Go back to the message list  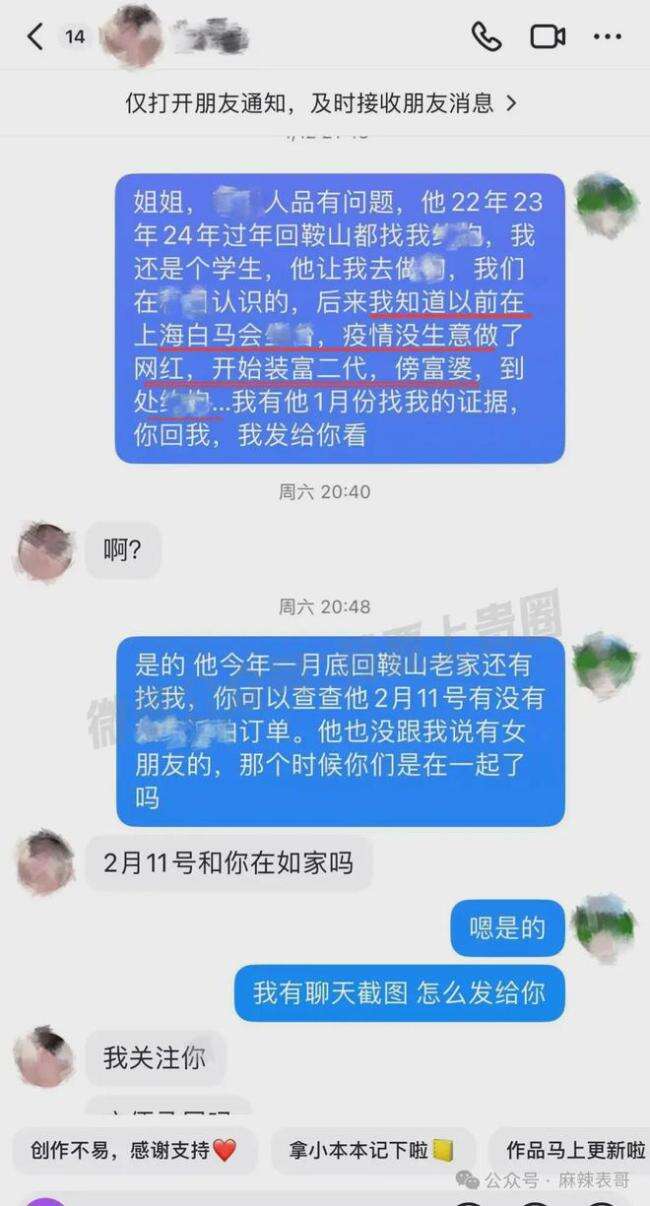click(x=36, y=37)
